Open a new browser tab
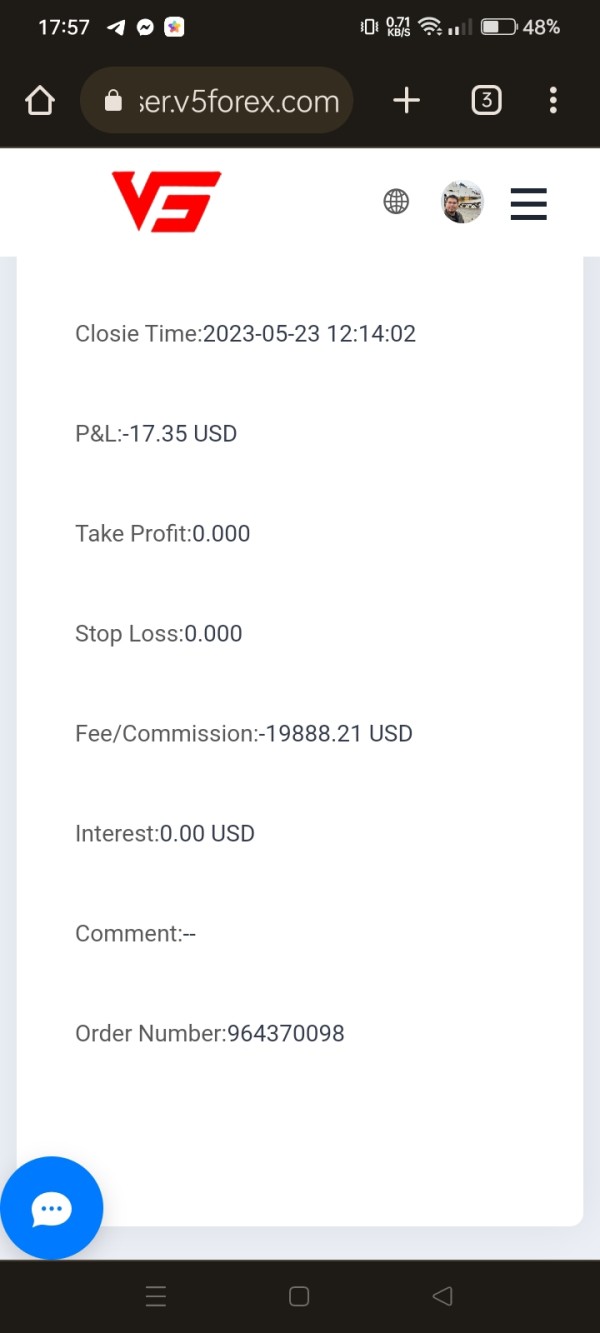The width and height of the screenshot is (600, 1333). 406,100
